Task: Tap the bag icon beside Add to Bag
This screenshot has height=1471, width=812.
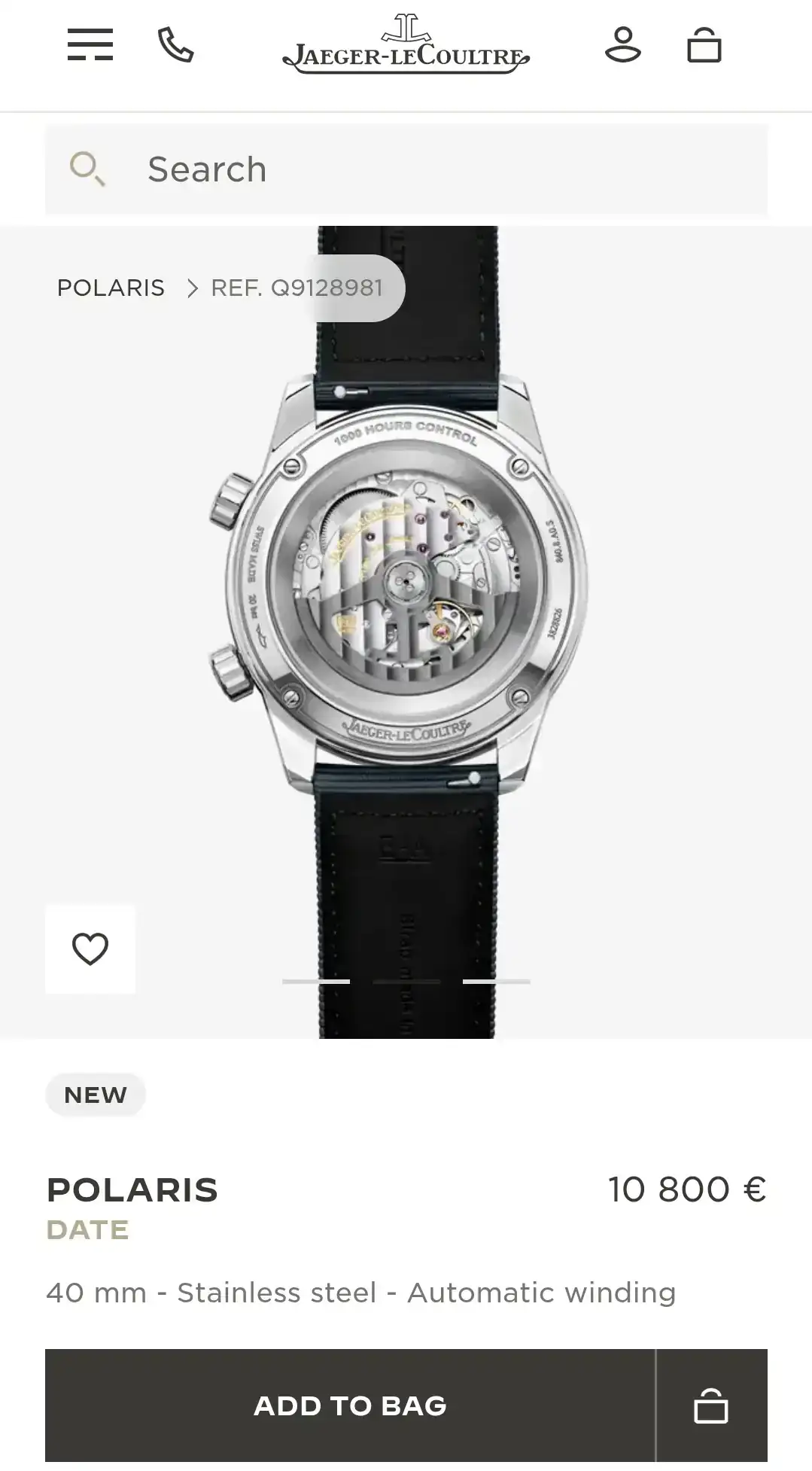Action: [711, 1406]
